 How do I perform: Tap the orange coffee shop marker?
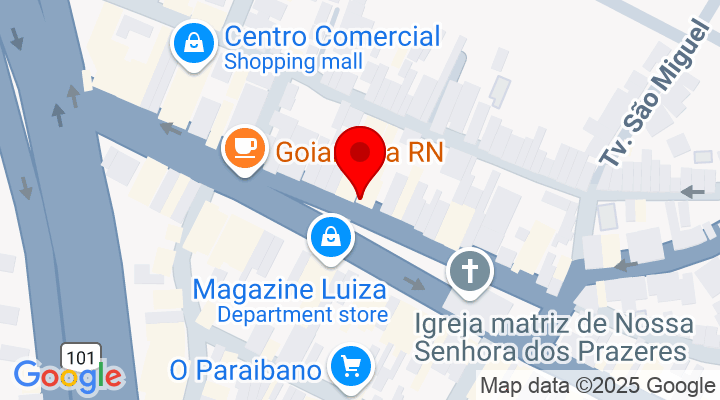coord(243,149)
